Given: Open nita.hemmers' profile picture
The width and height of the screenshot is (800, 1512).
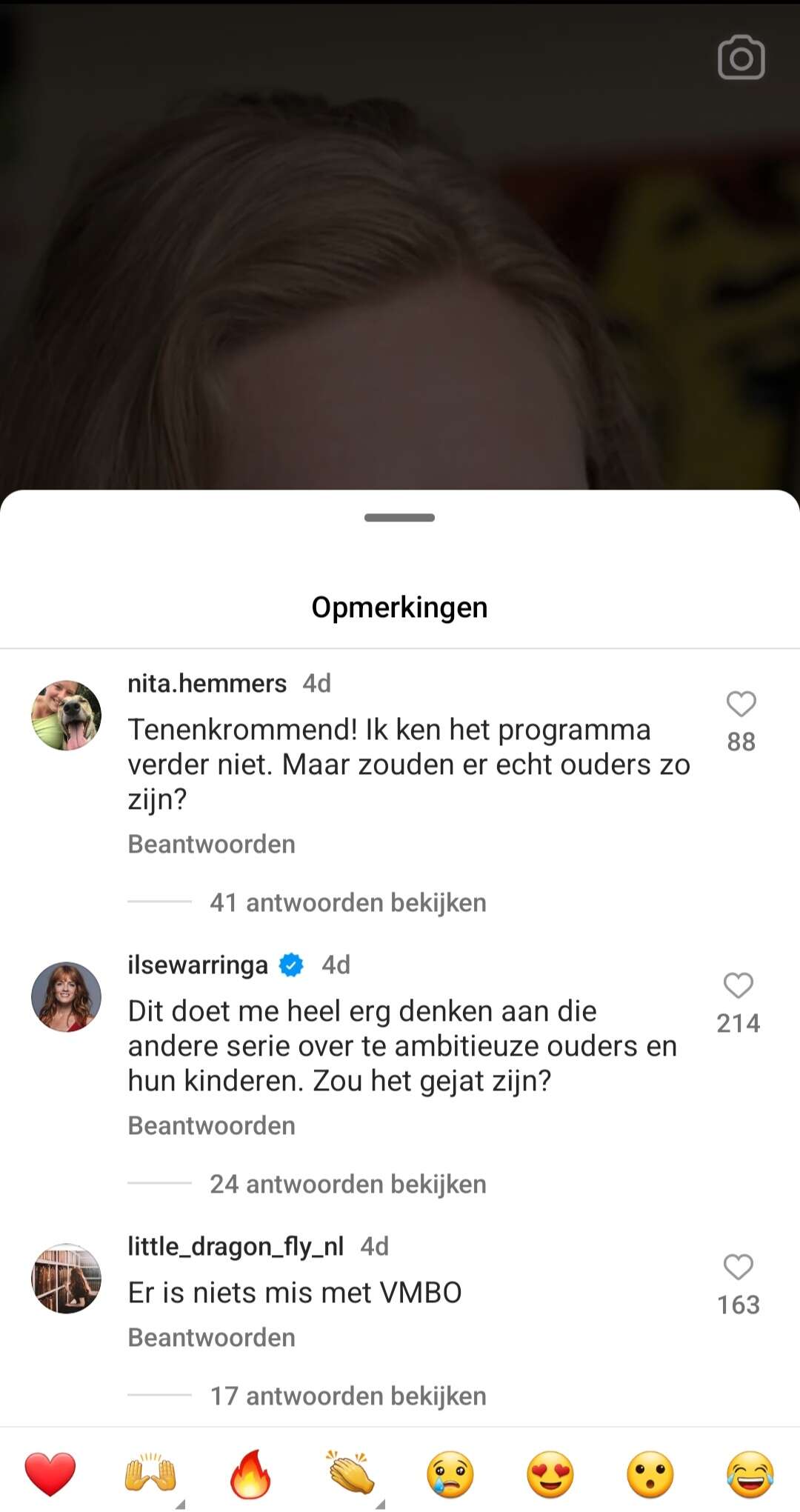Looking at the screenshot, I should (x=66, y=715).
